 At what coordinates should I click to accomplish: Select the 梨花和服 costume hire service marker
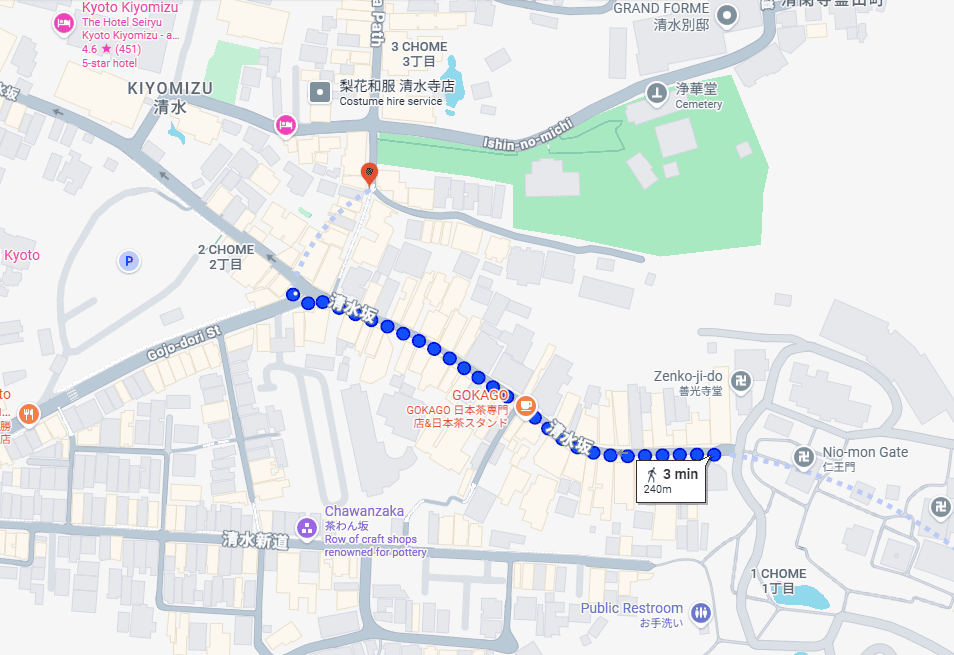tap(320, 93)
